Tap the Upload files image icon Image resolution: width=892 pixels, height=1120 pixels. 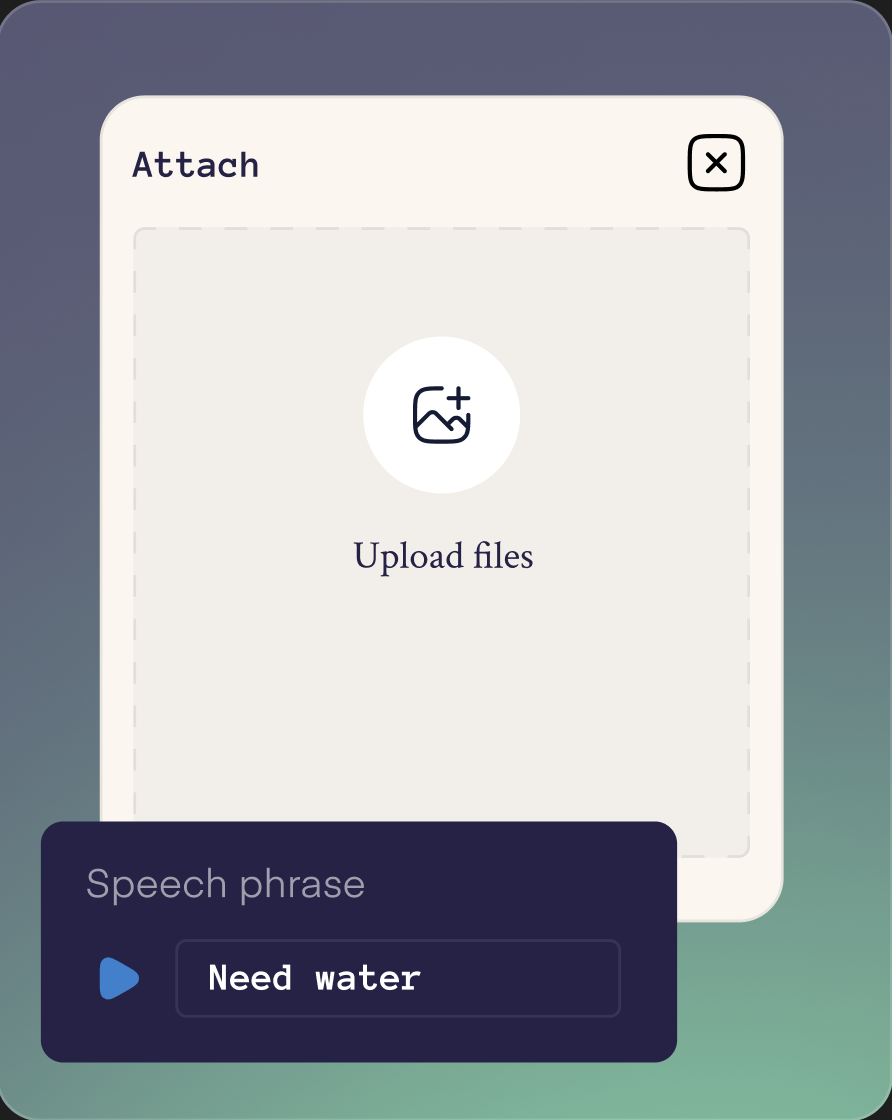441,415
